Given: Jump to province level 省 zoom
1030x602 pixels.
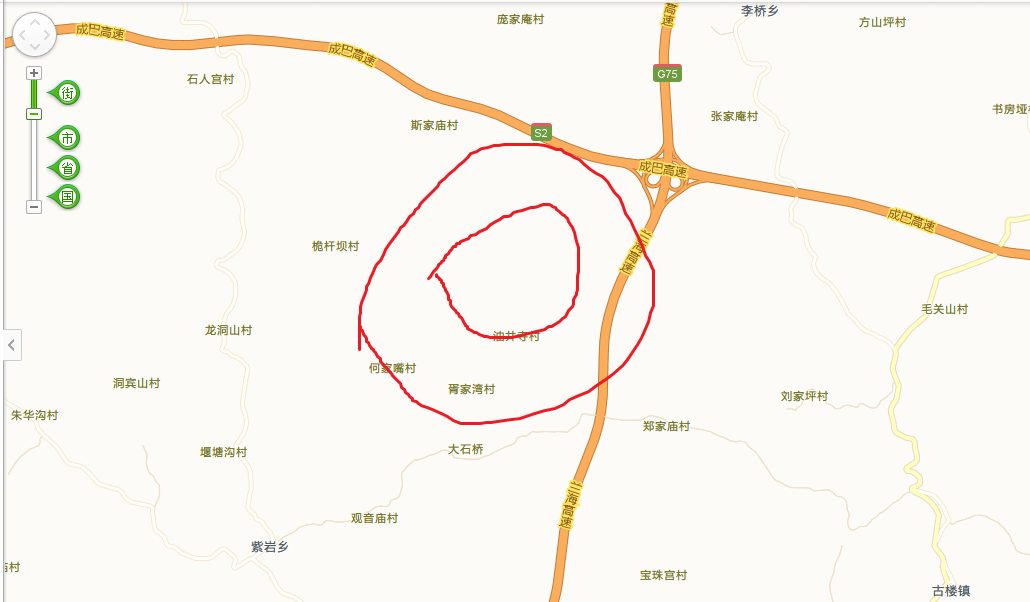Looking at the screenshot, I should click(67, 167).
